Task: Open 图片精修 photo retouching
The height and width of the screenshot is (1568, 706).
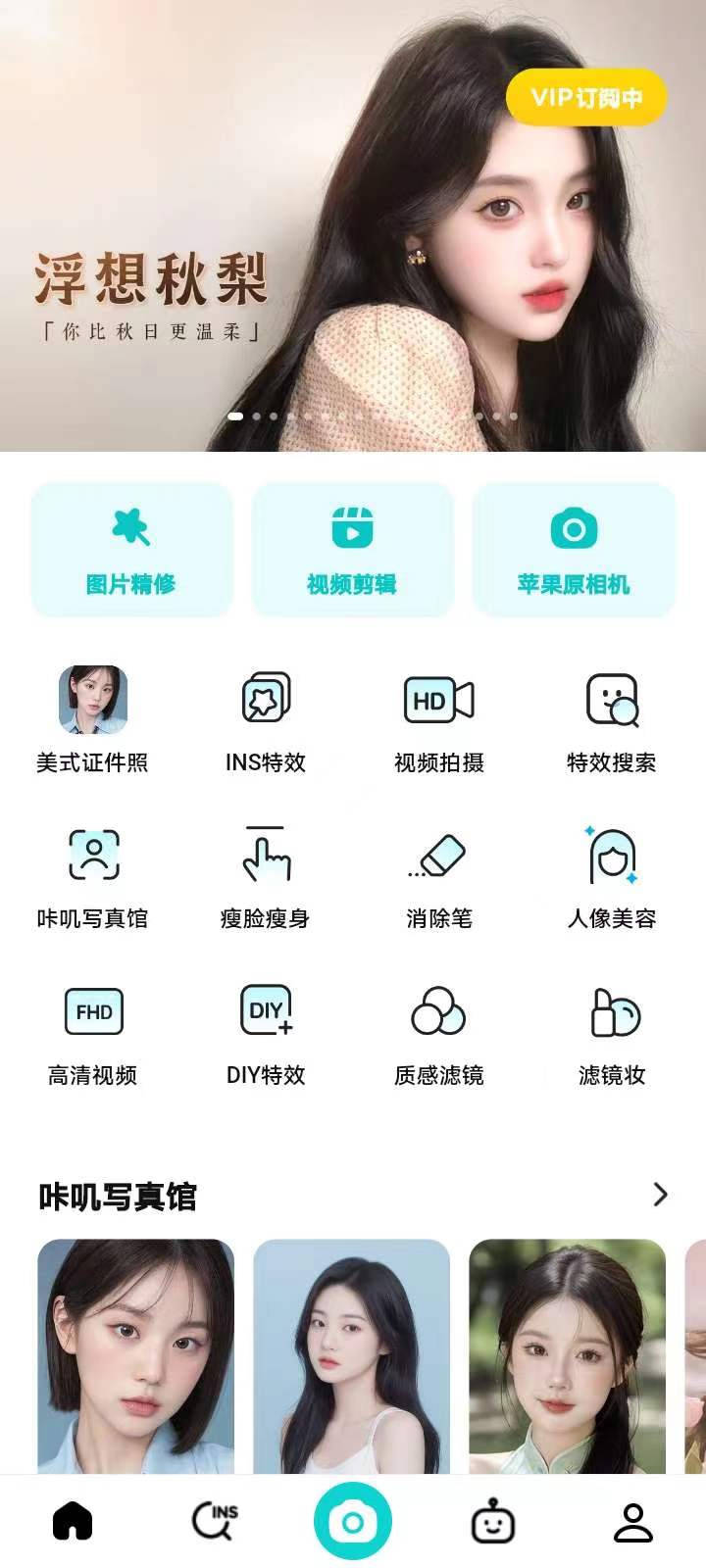Action: 131,551
